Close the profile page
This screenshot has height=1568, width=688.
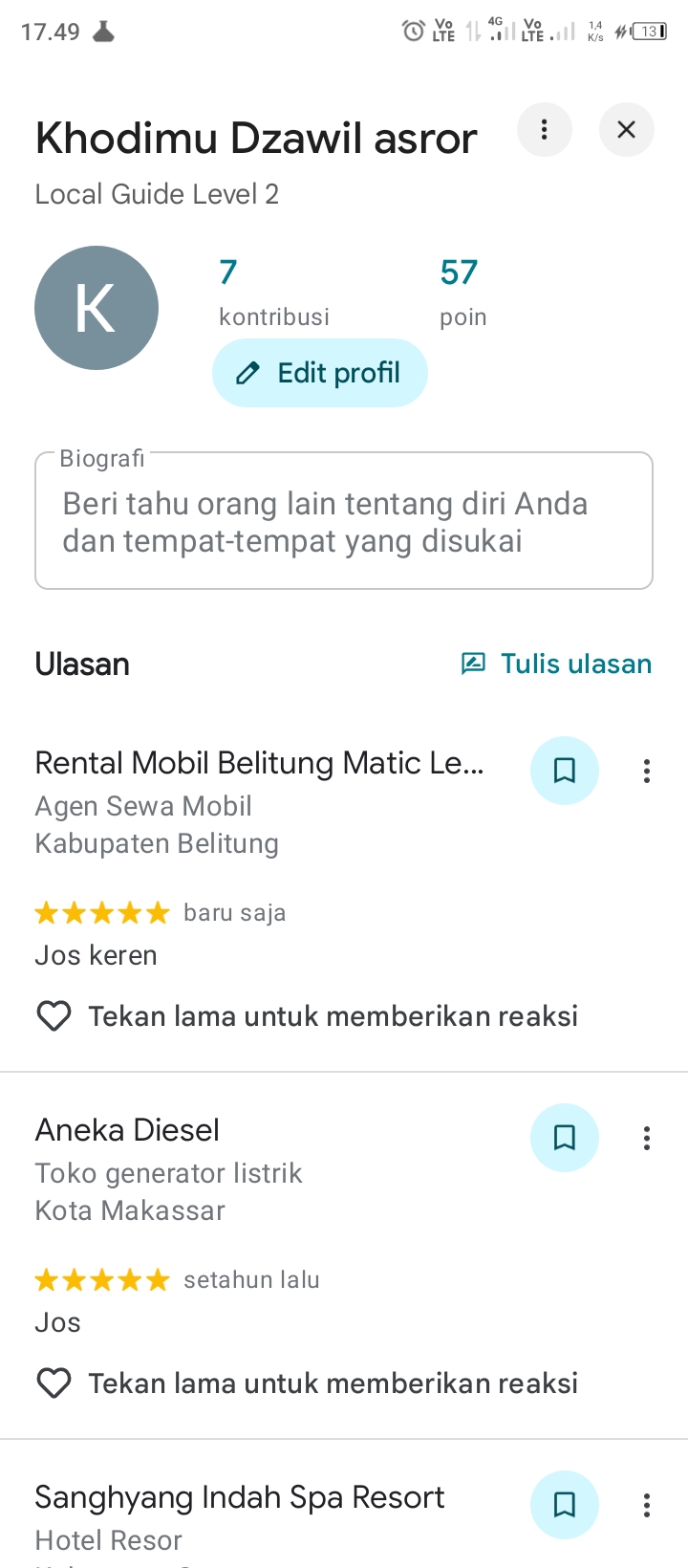626,129
